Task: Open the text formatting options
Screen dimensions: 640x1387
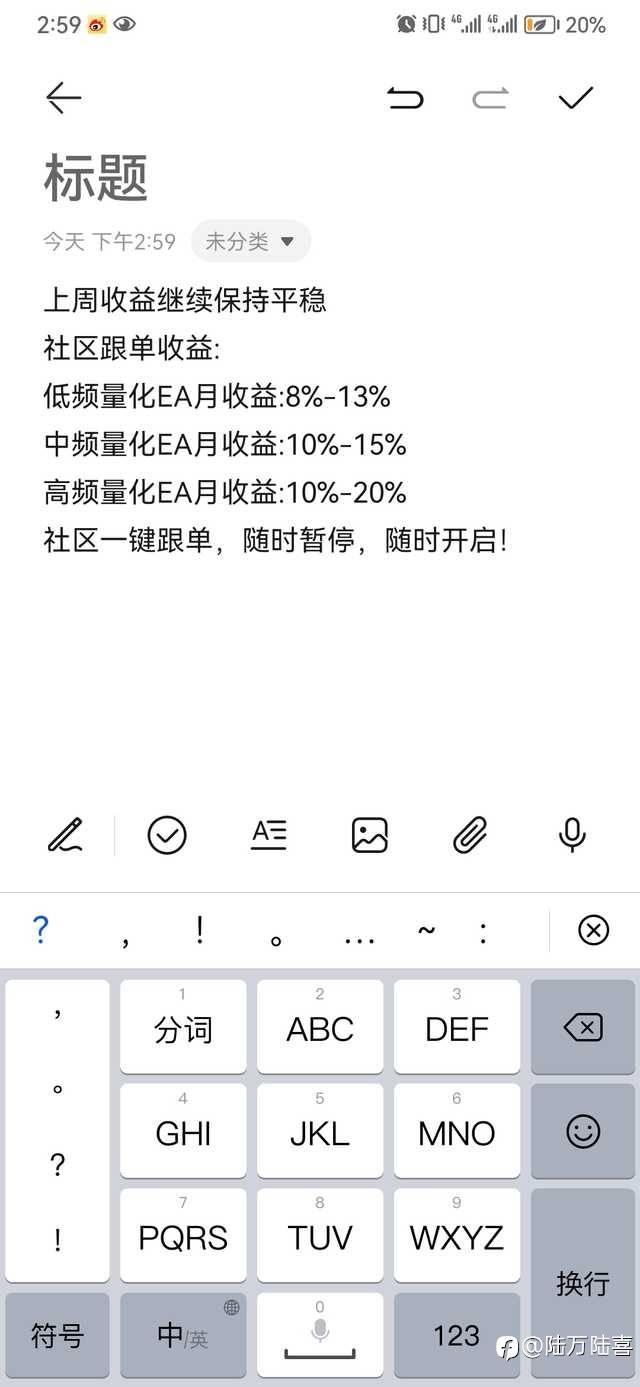Action: [x=268, y=834]
